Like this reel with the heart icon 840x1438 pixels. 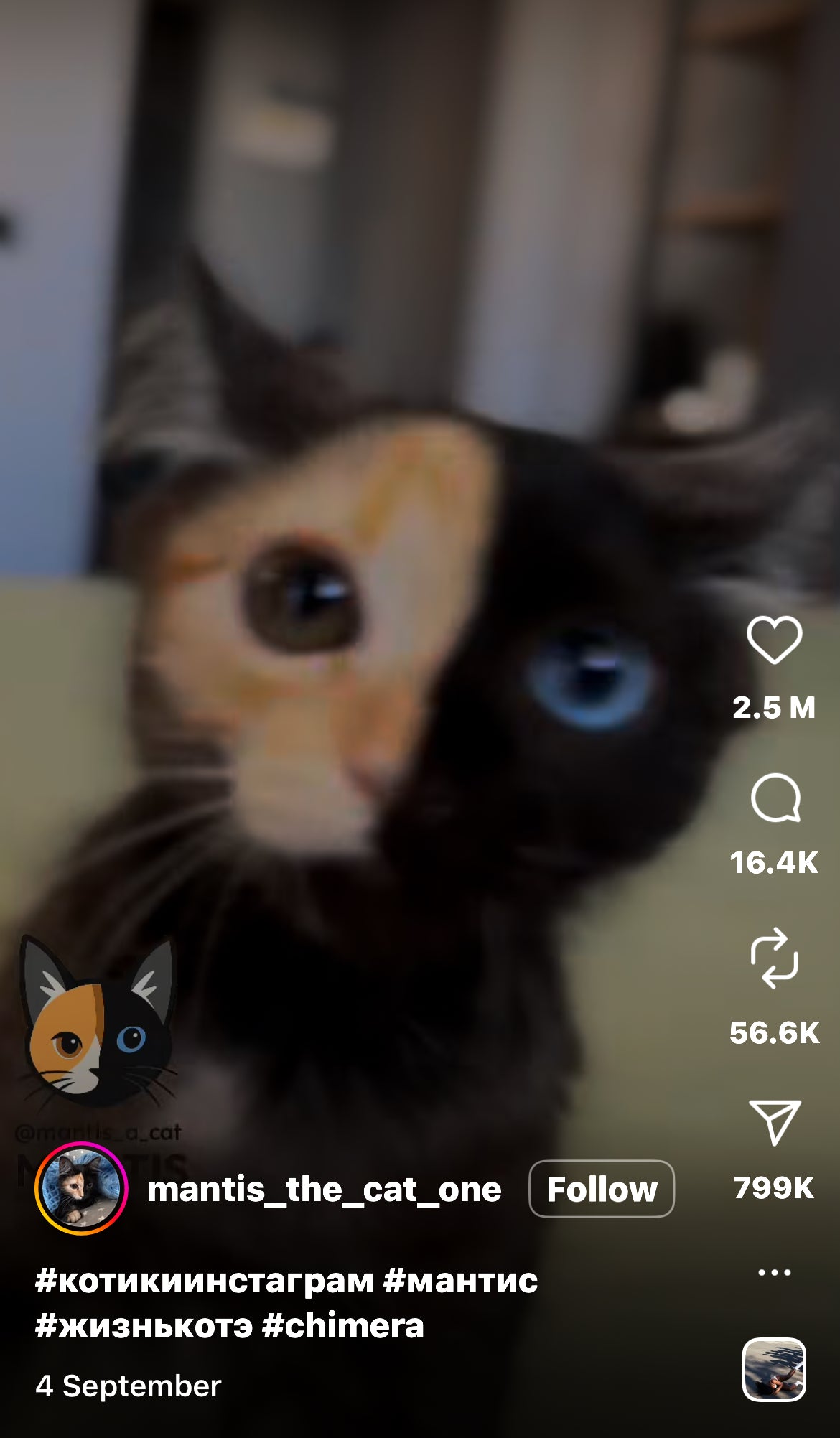(x=774, y=639)
